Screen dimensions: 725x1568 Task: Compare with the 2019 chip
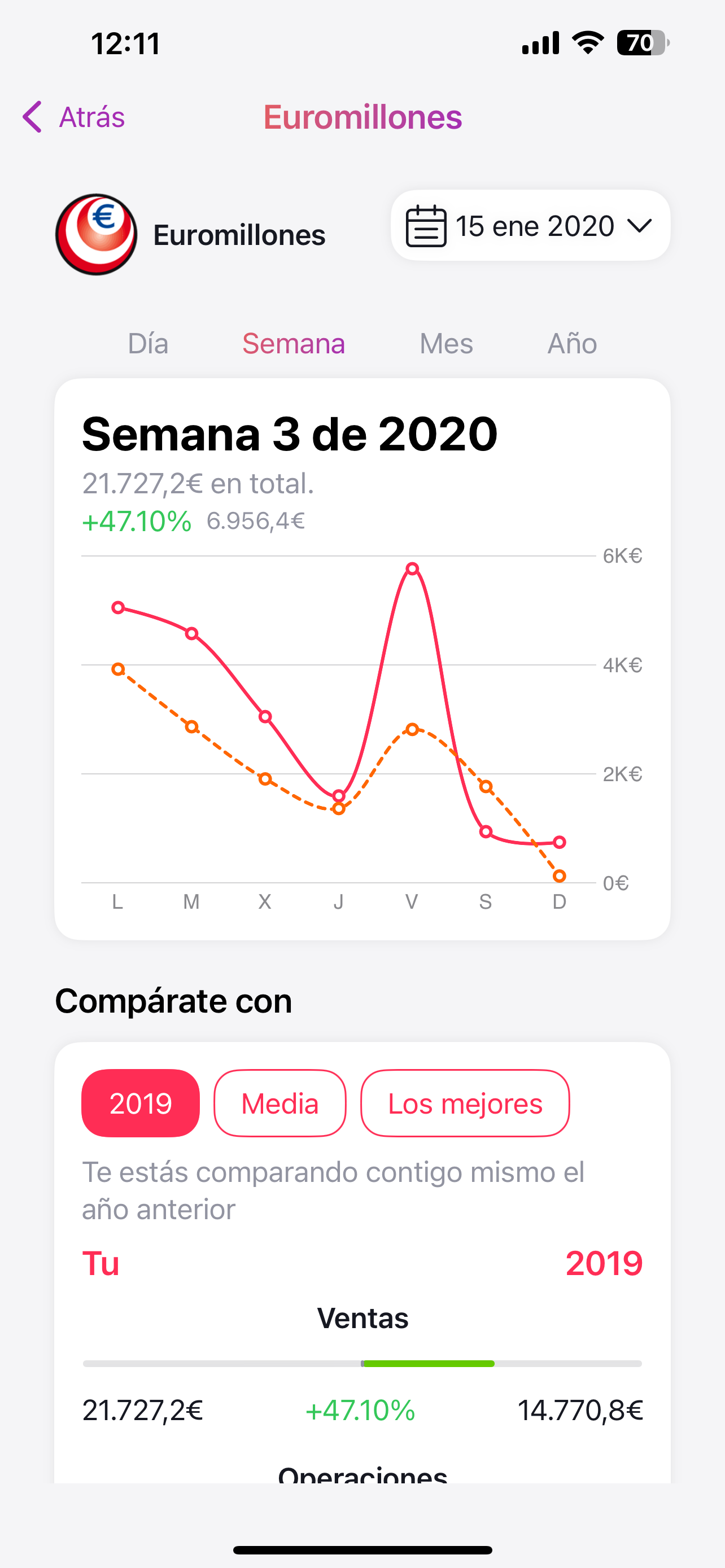point(141,1103)
